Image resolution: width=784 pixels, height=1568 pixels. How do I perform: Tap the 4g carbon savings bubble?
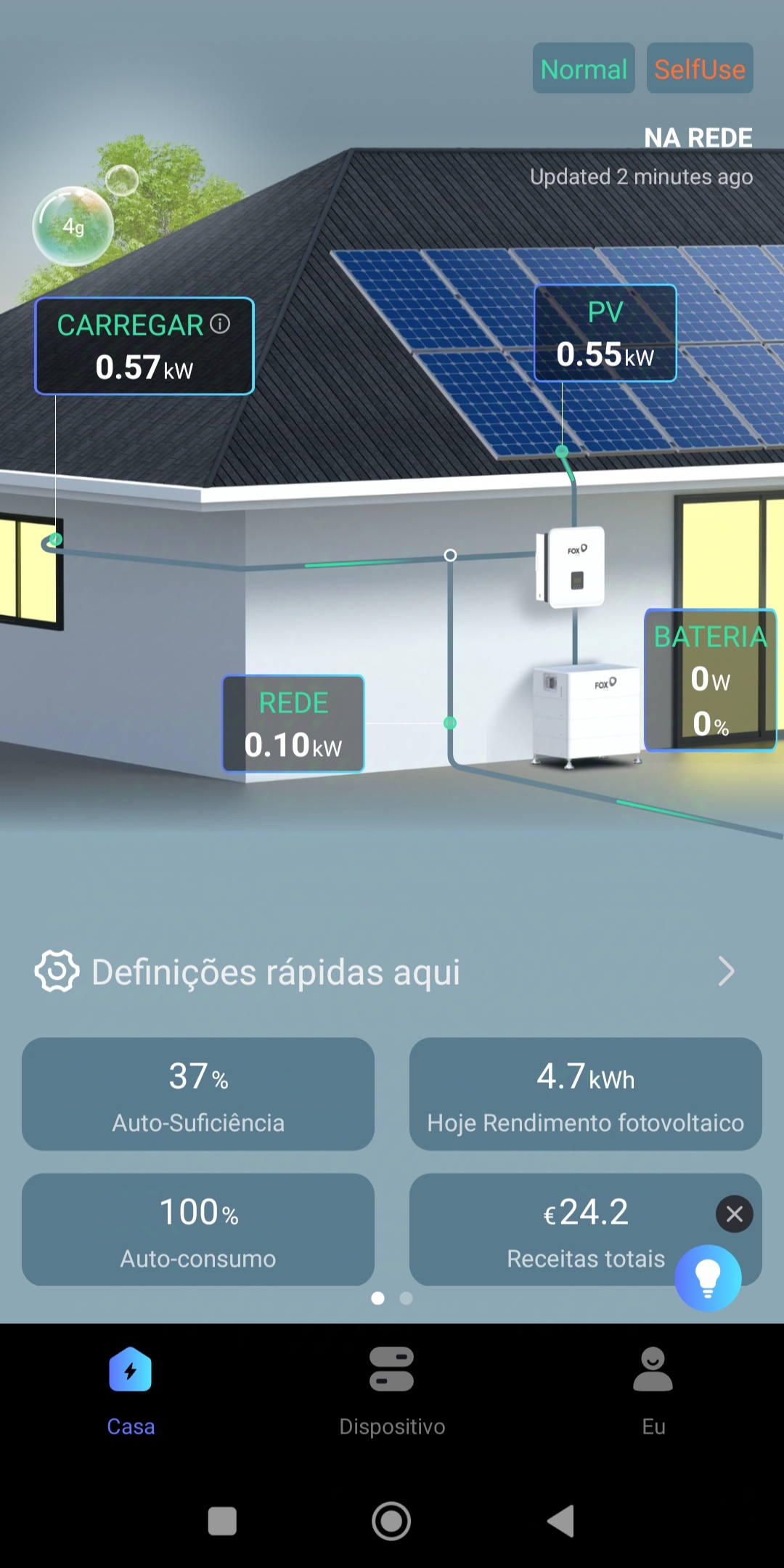coord(73,227)
